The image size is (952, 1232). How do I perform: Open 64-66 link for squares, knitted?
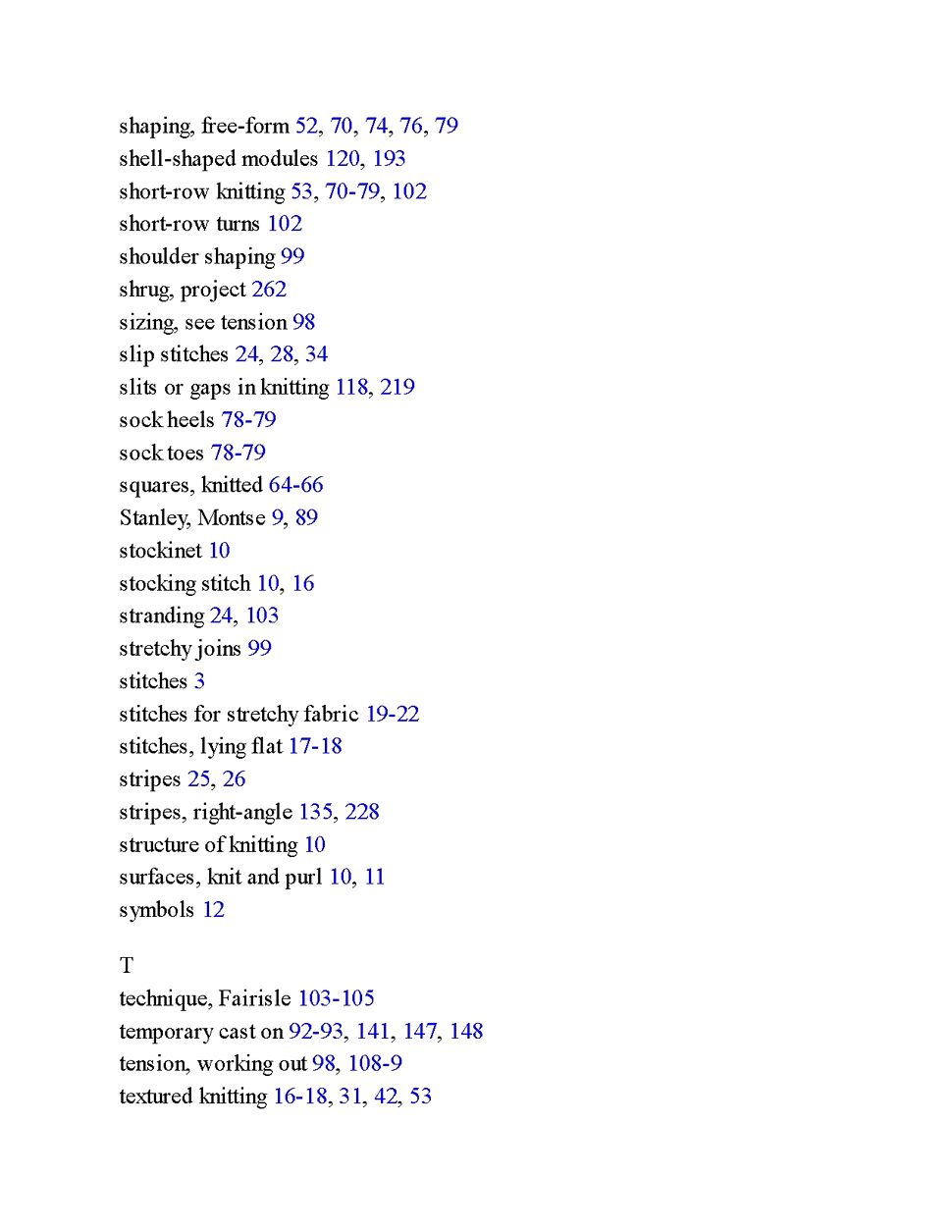[x=295, y=485]
